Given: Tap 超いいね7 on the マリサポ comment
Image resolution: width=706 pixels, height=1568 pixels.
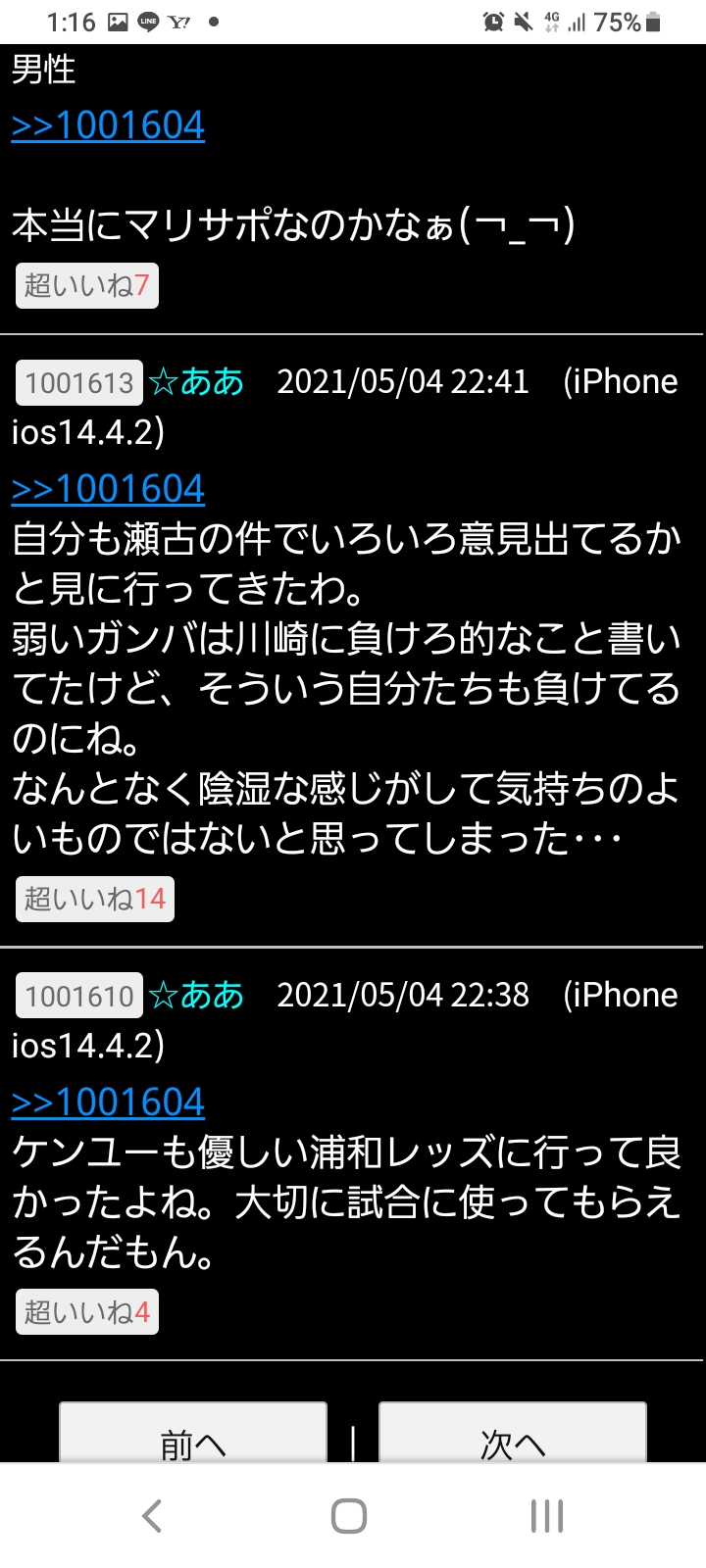Looking at the screenshot, I should click(x=87, y=285).
